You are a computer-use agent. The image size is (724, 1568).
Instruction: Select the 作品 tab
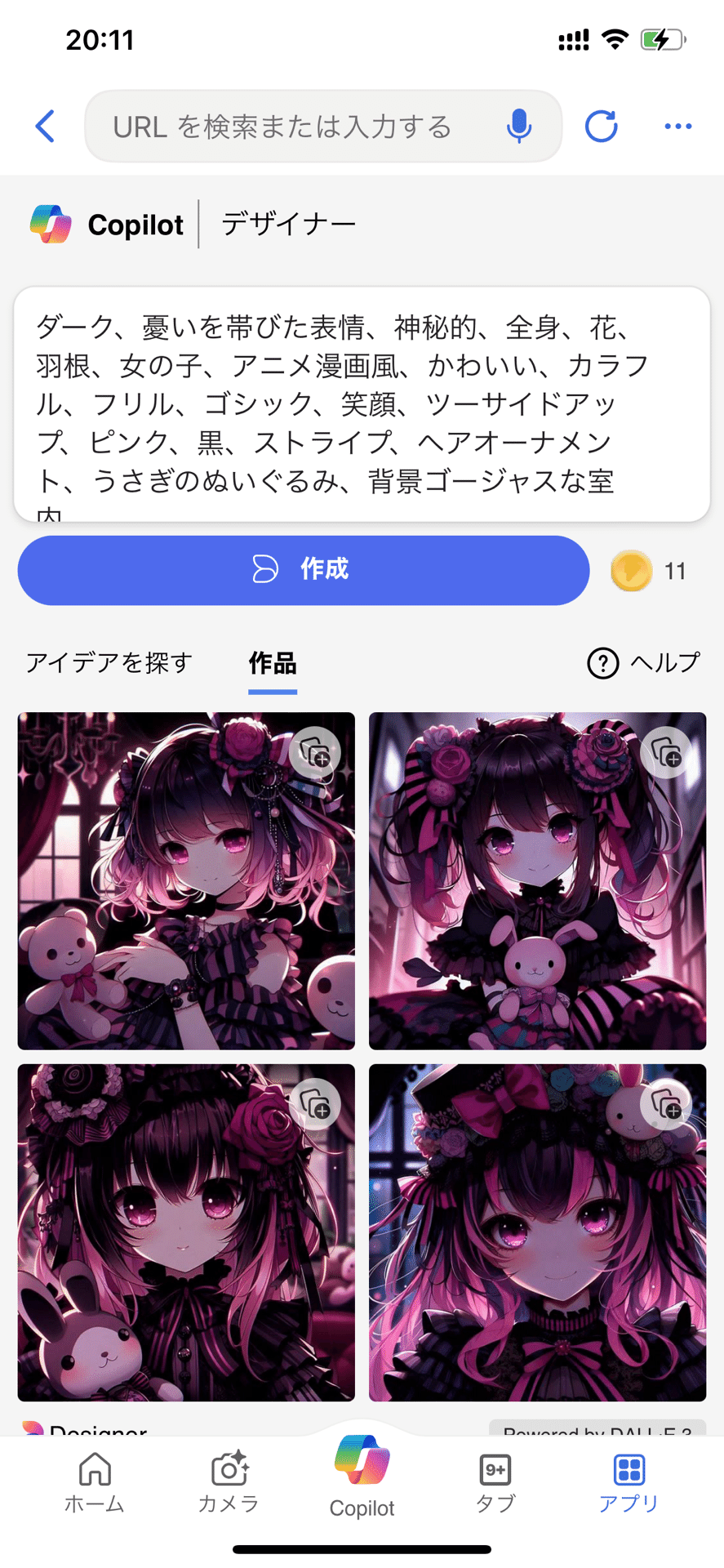[x=273, y=662]
